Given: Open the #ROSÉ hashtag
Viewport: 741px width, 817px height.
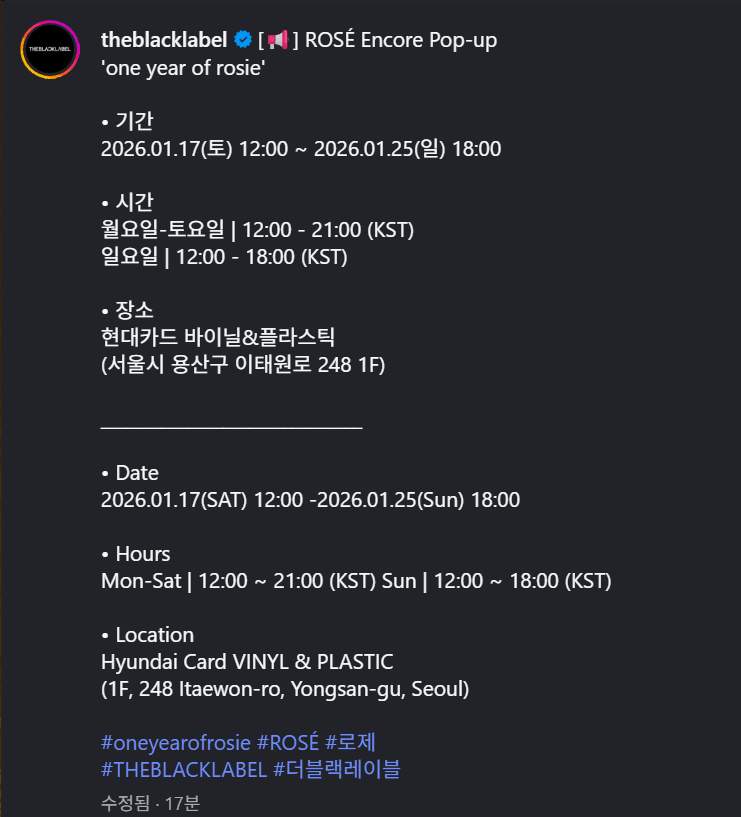Looking at the screenshot, I should [288, 743].
